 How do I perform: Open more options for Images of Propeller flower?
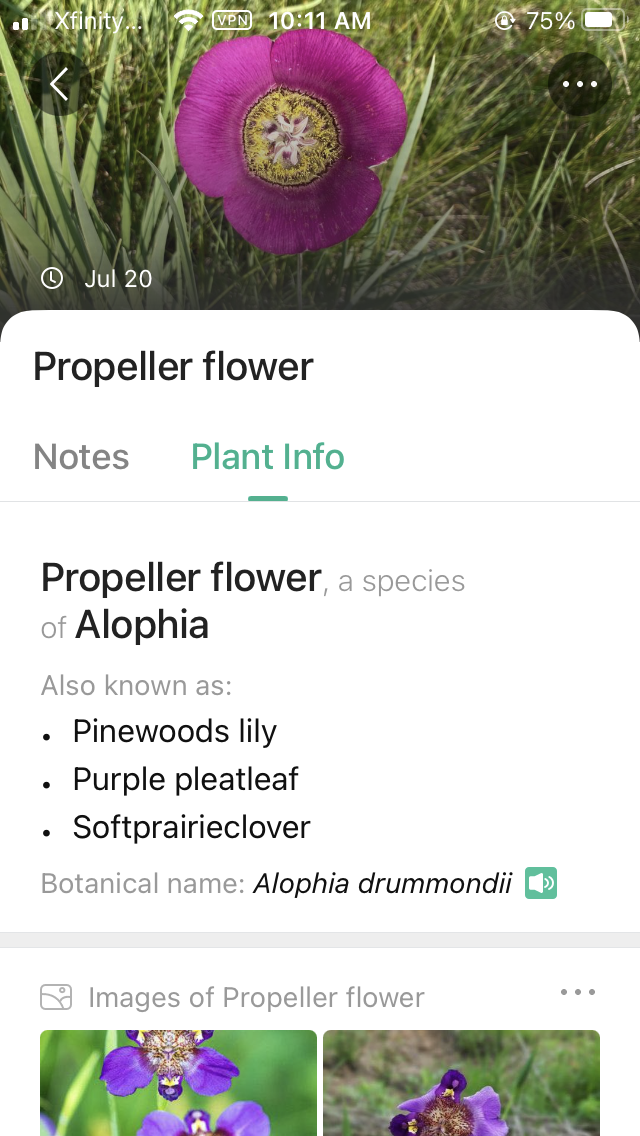[x=578, y=992]
